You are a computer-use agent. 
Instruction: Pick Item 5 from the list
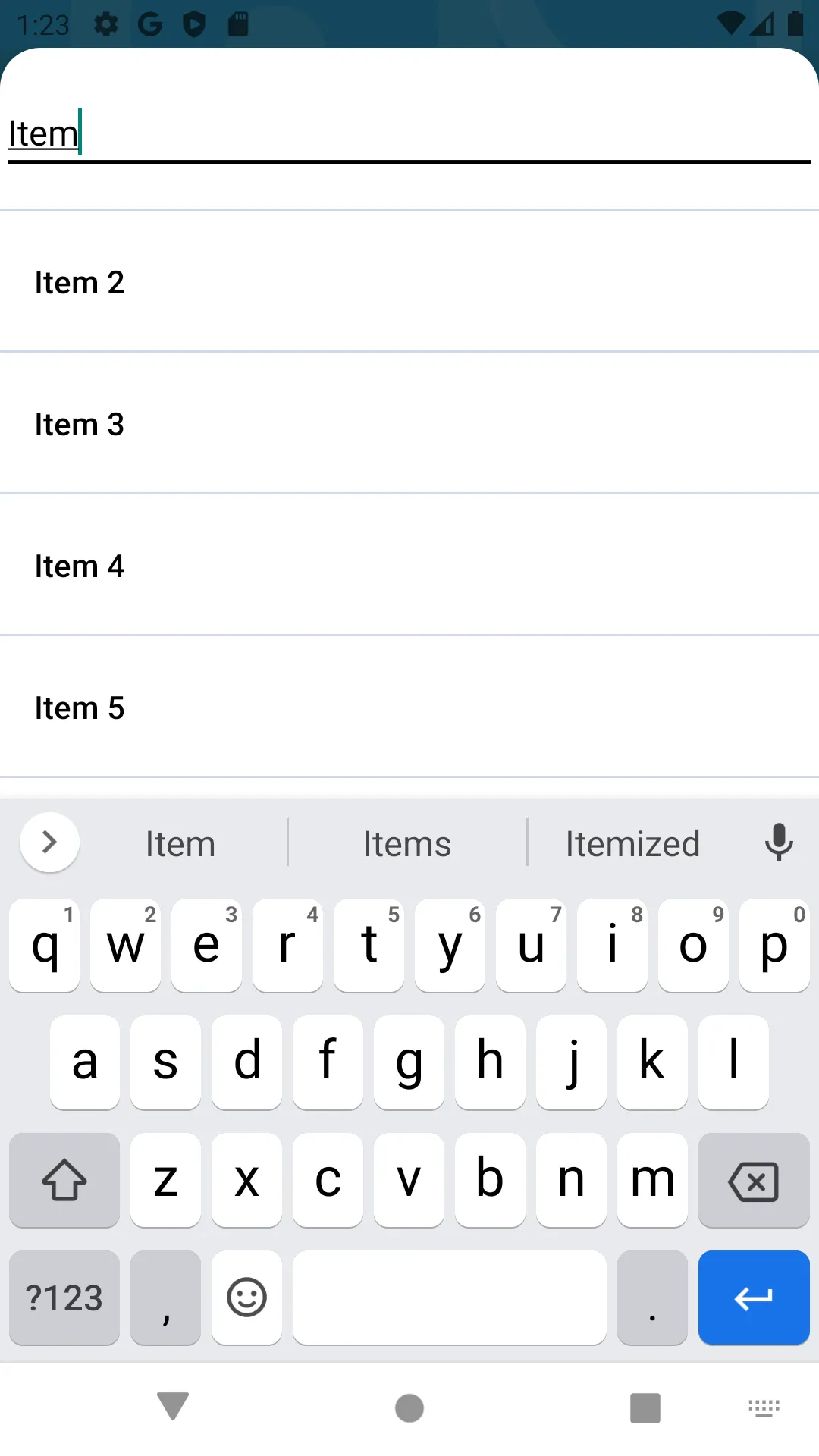pyautogui.click(x=409, y=708)
